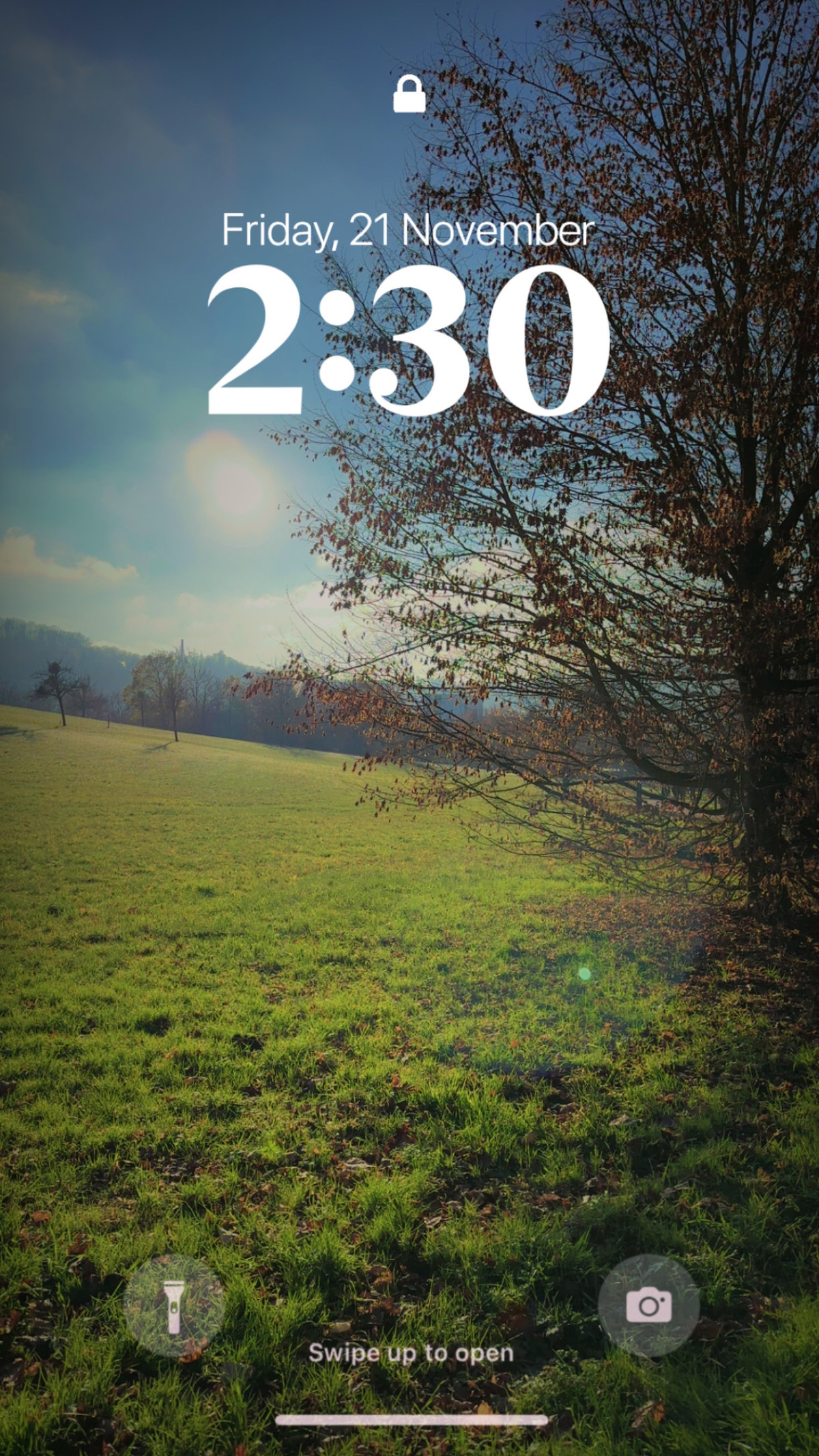Turn on the flashlight

173,1306
